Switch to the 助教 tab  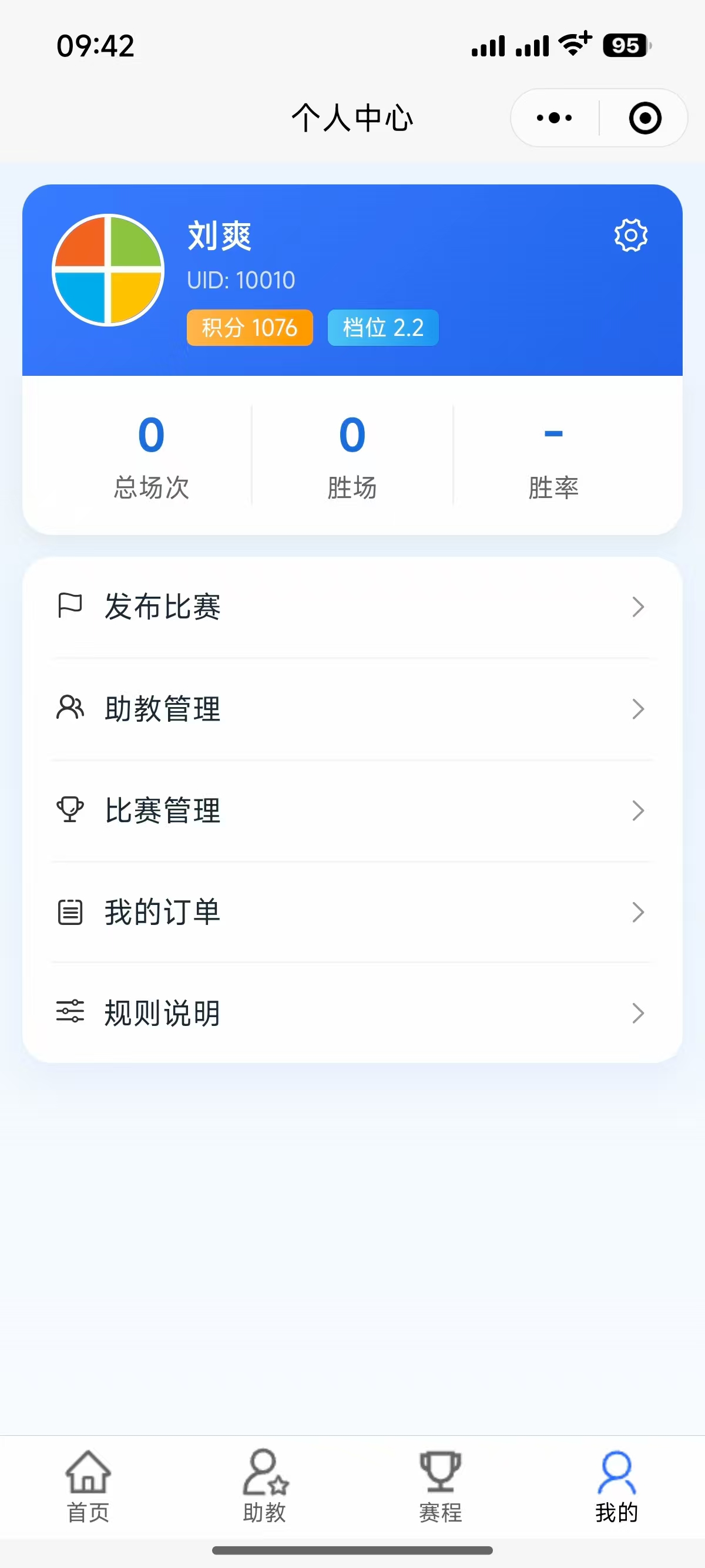[265, 1485]
